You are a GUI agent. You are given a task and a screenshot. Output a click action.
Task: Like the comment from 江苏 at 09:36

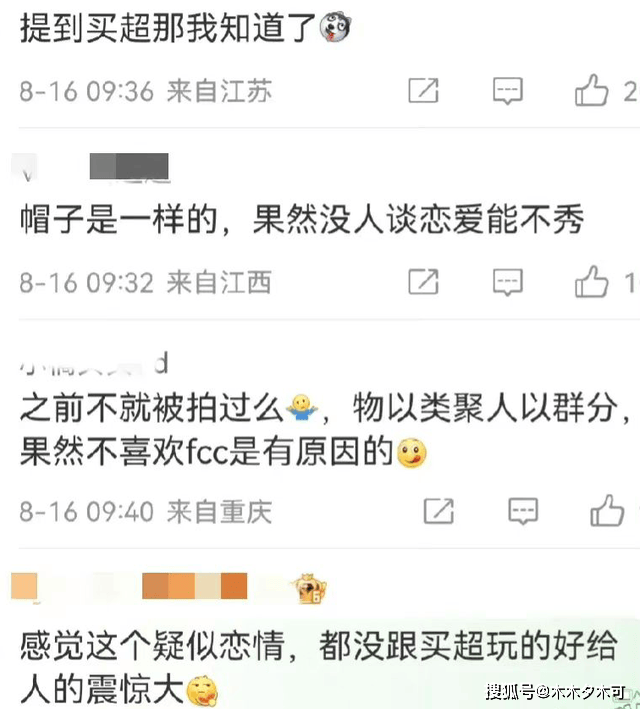tap(592, 91)
